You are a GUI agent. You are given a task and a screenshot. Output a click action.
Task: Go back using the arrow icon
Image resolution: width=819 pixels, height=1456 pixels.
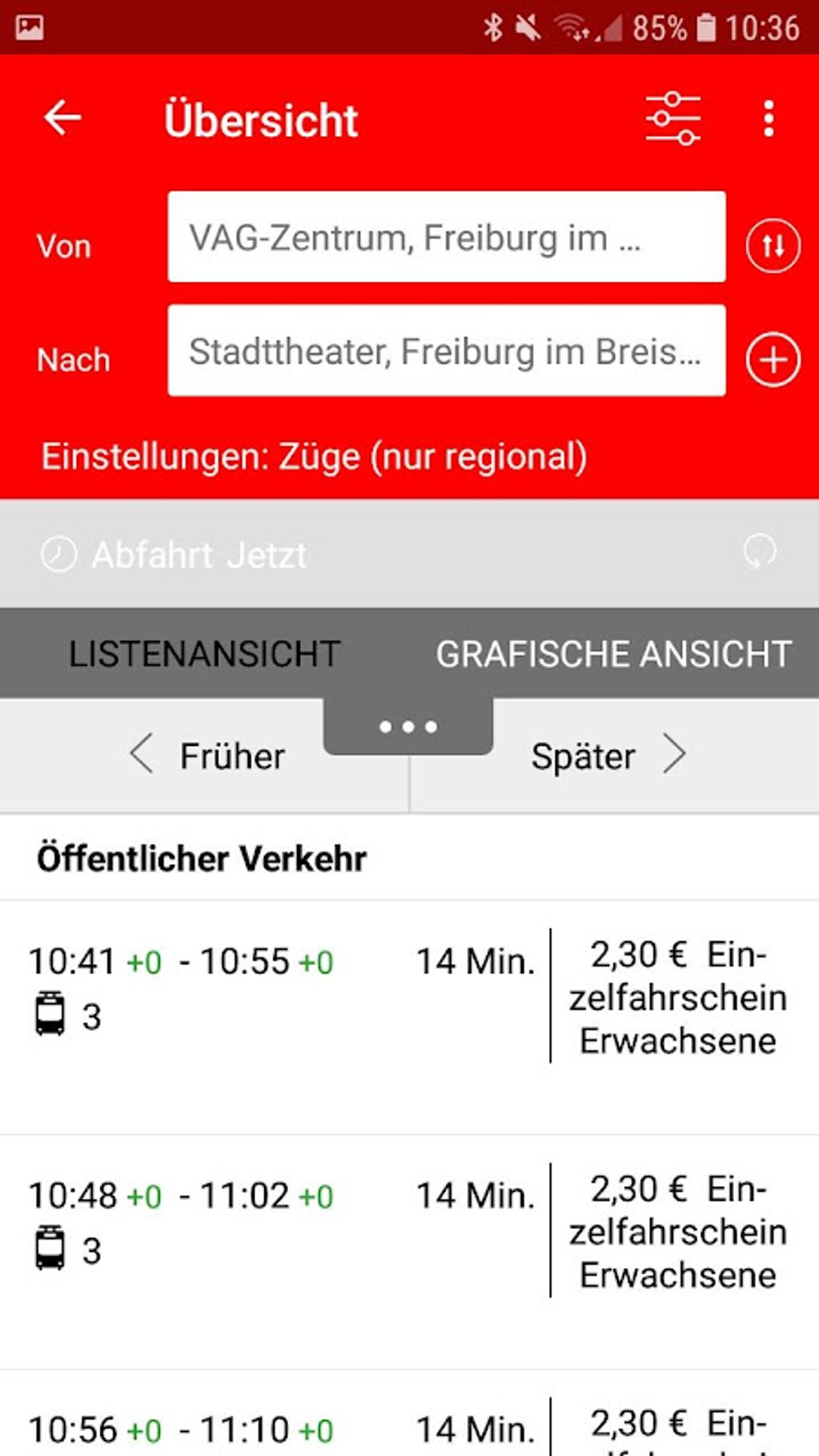(x=63, y=118)
